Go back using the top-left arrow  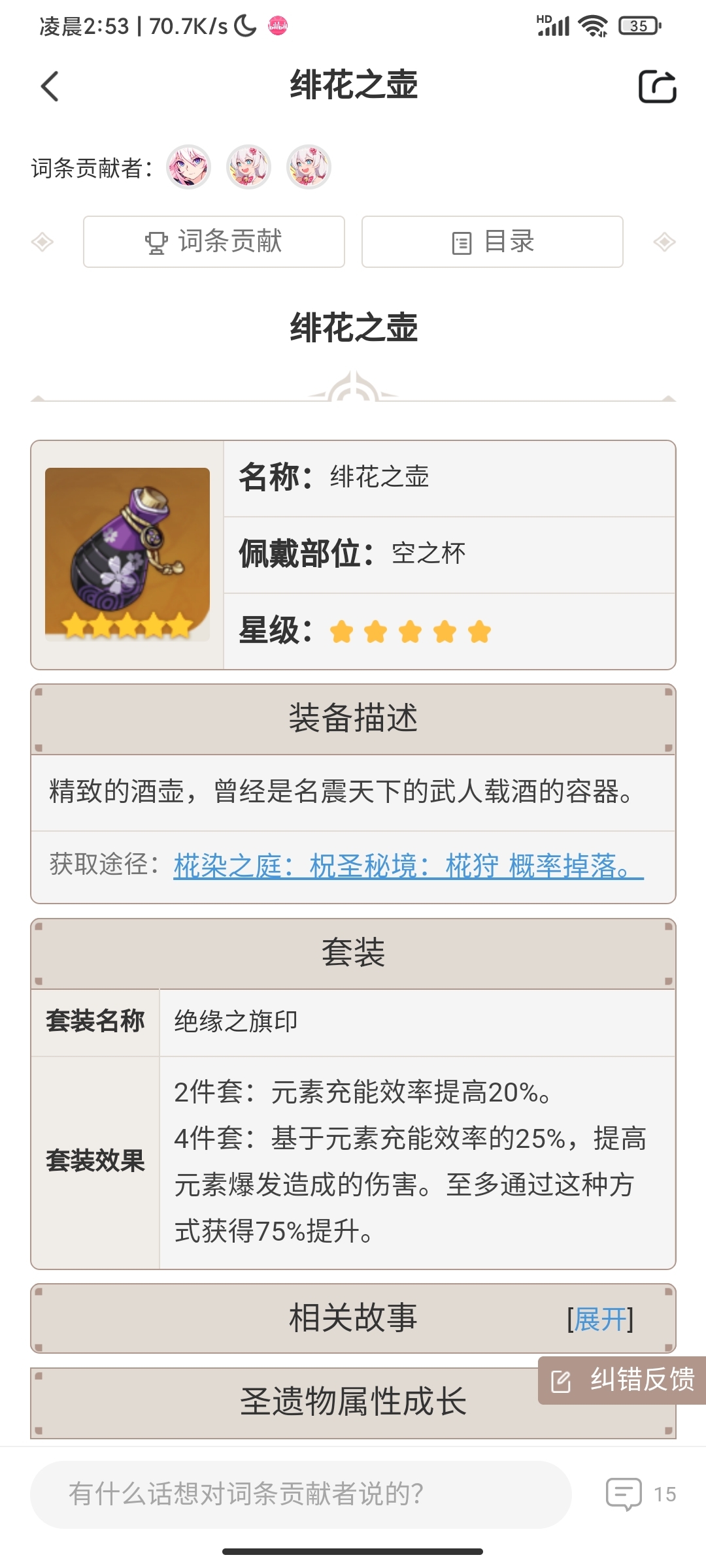[50, 86]
